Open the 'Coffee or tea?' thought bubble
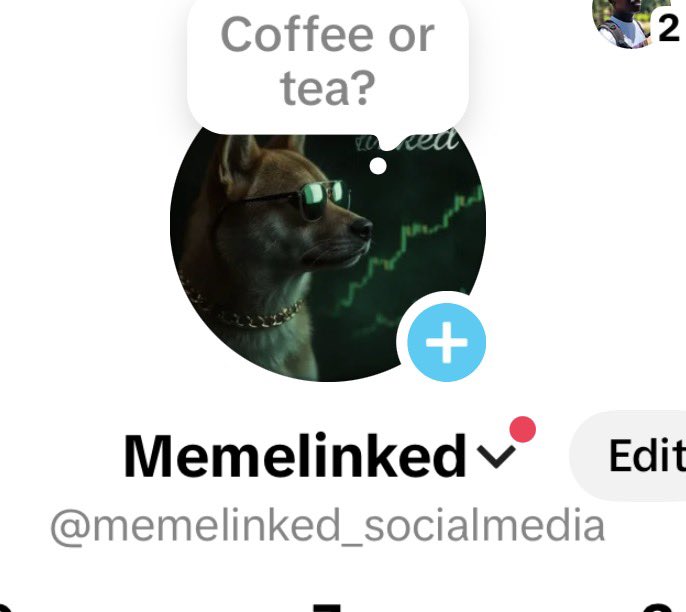 (327, 63)
